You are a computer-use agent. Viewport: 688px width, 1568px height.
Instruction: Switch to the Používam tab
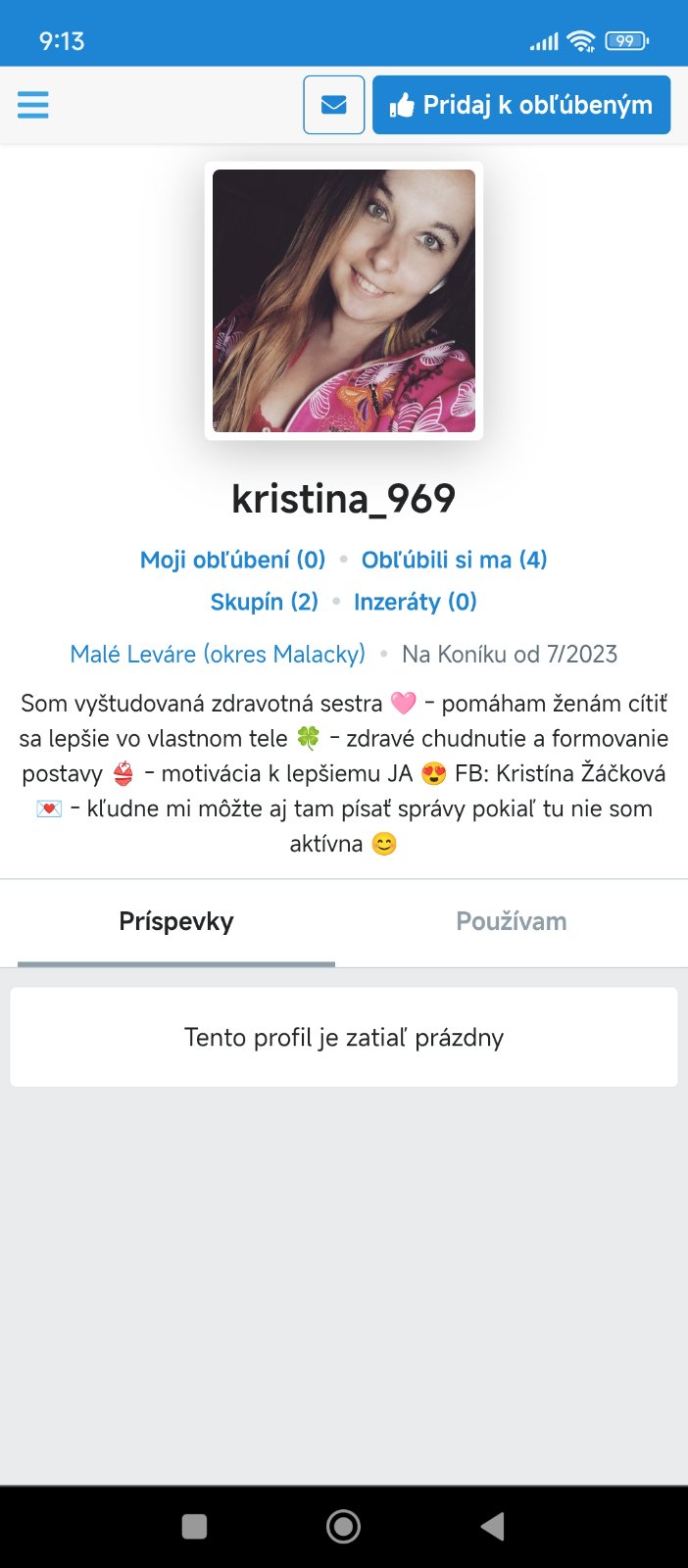512,921
